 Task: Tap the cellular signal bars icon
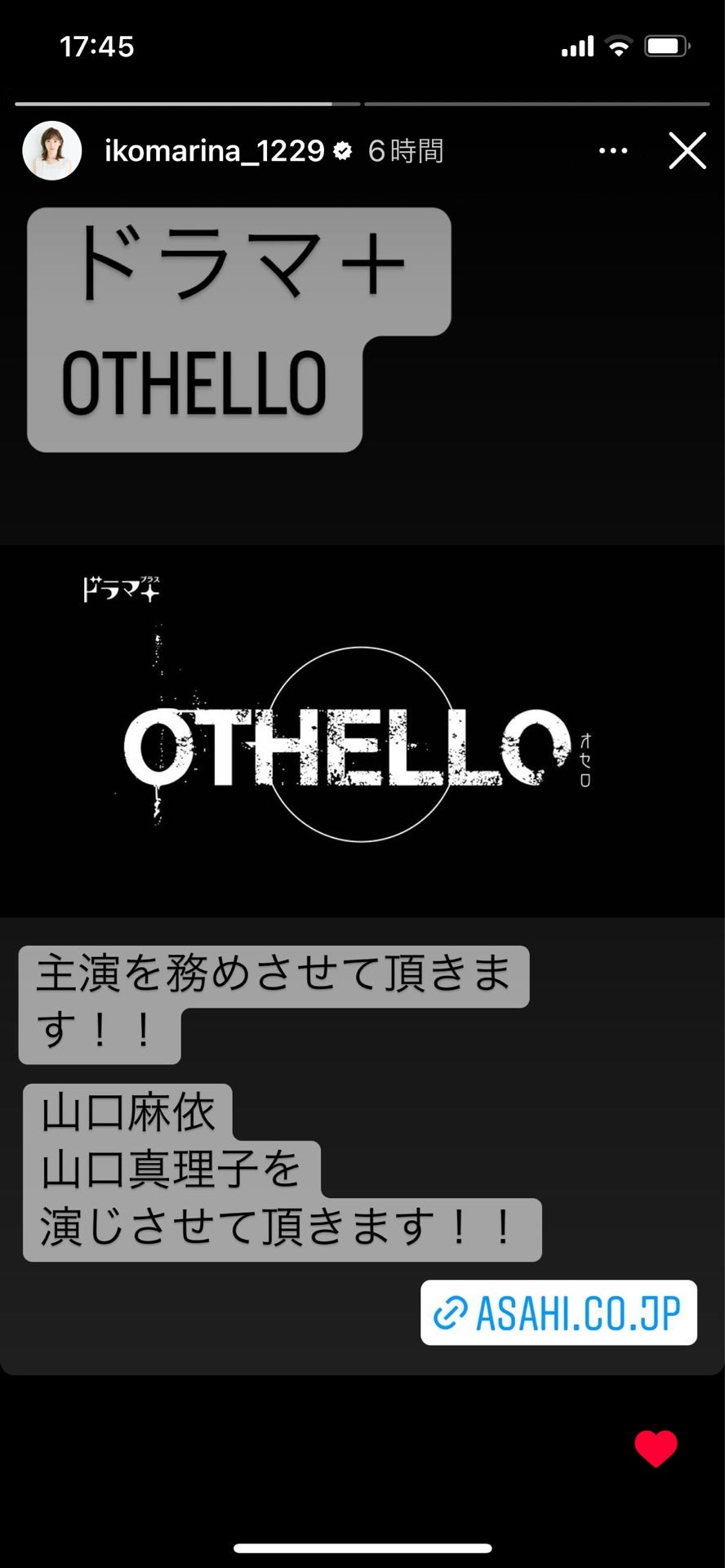click(577, 47)
